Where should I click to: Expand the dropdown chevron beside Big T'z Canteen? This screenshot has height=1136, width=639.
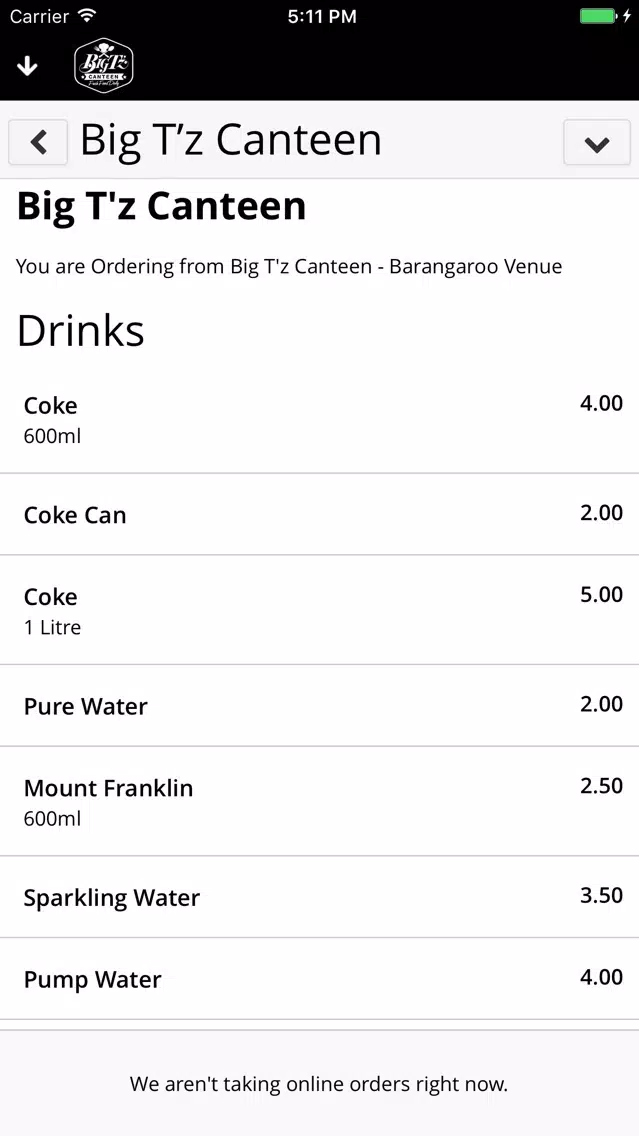click(597, 142)
